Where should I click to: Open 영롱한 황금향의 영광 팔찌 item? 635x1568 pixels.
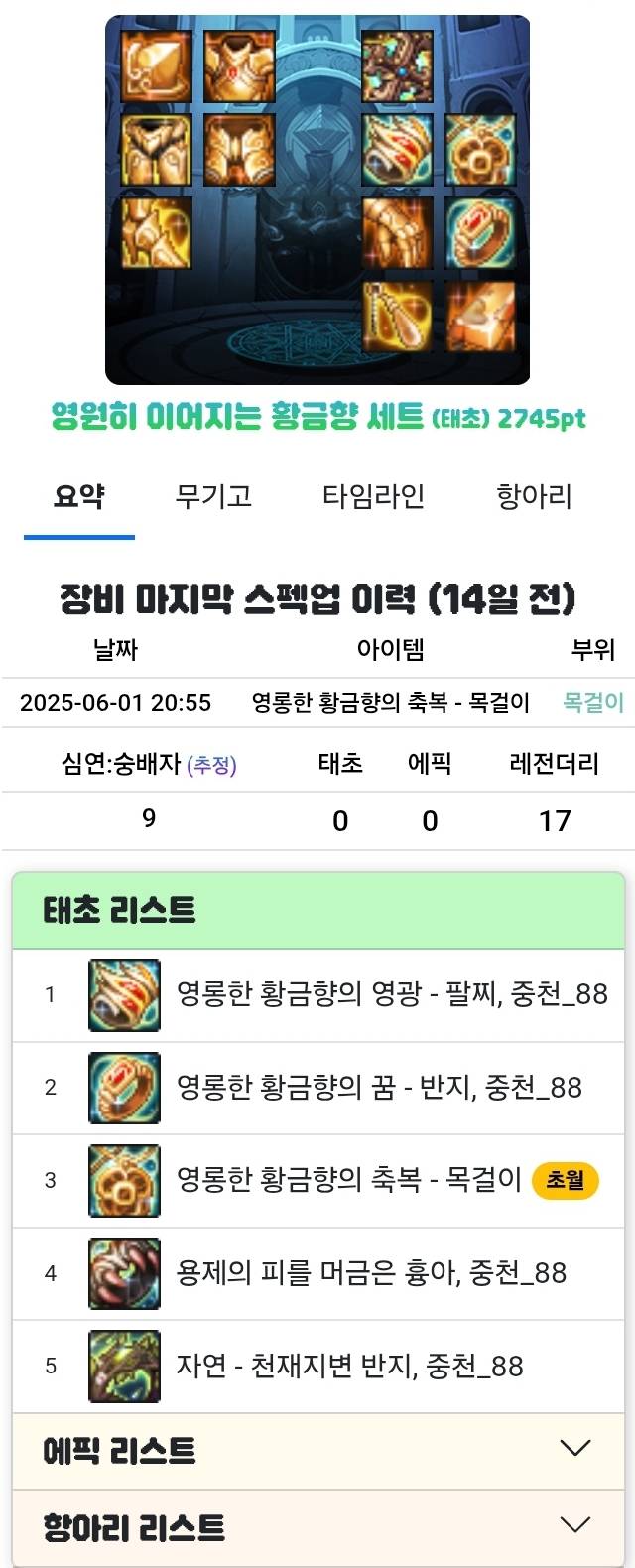(391, 994)
